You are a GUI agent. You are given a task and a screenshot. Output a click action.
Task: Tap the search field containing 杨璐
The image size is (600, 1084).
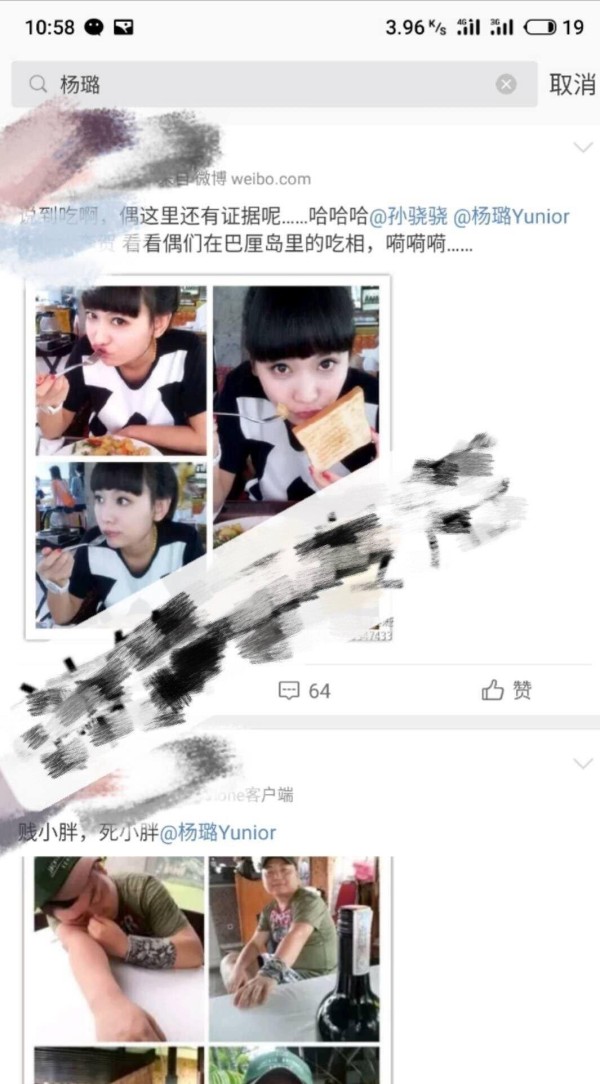(260, 85)
